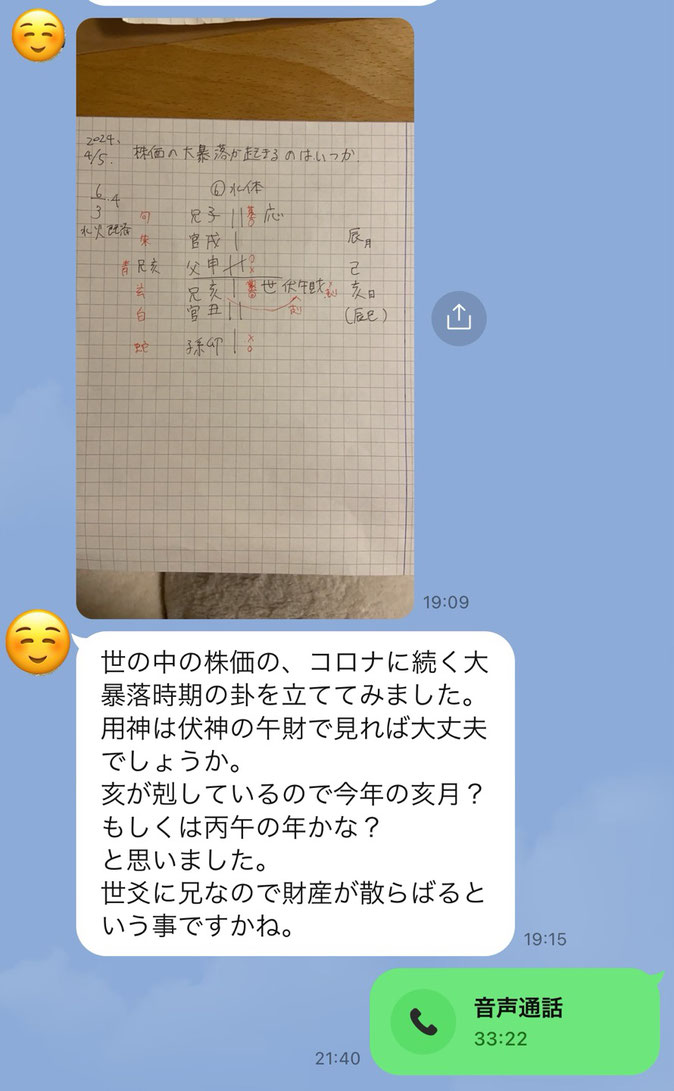Open sender's avatar beside the text message
The image size is (674, 1091).
(38, 641)
